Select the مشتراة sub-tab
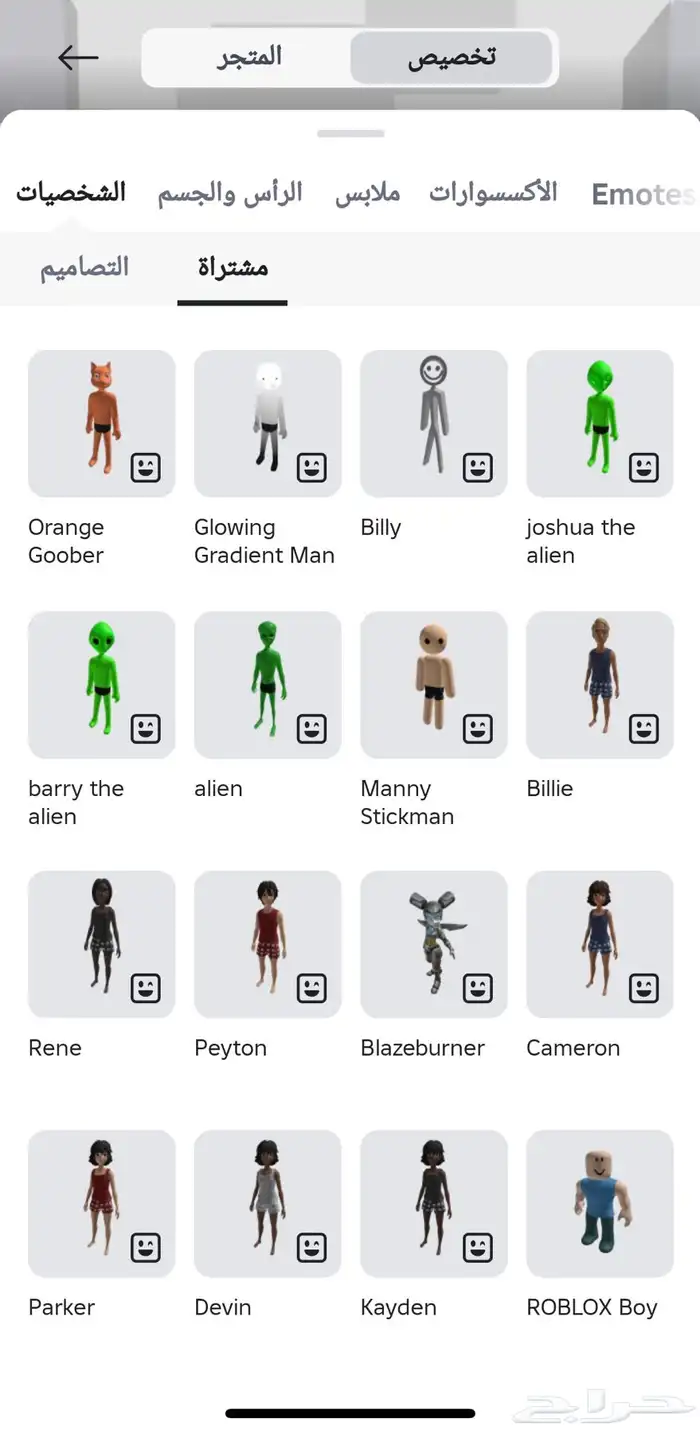The width and height of the screenshot is (700, 1433). (233, 268)
